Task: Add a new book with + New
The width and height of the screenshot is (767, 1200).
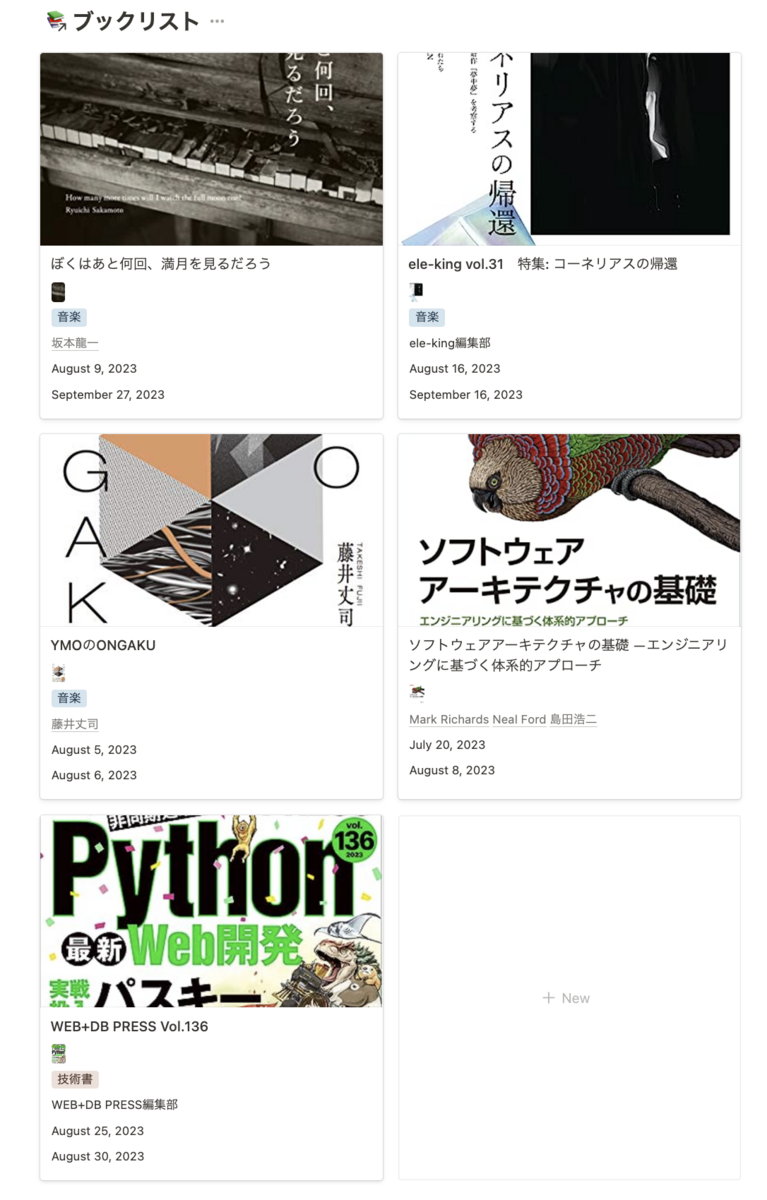Action: pyautogui.click(x=567, y=998)
